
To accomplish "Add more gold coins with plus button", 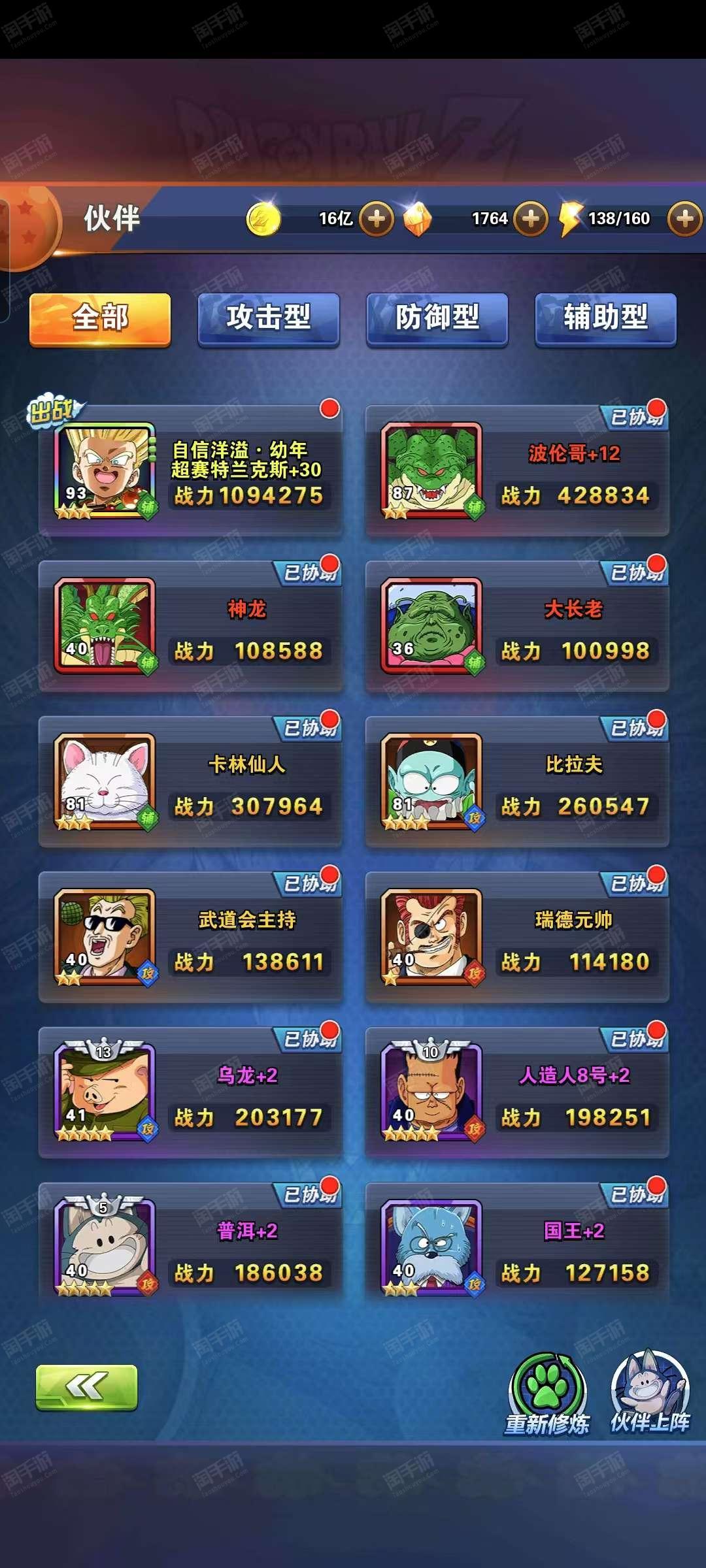I will 377,218.
